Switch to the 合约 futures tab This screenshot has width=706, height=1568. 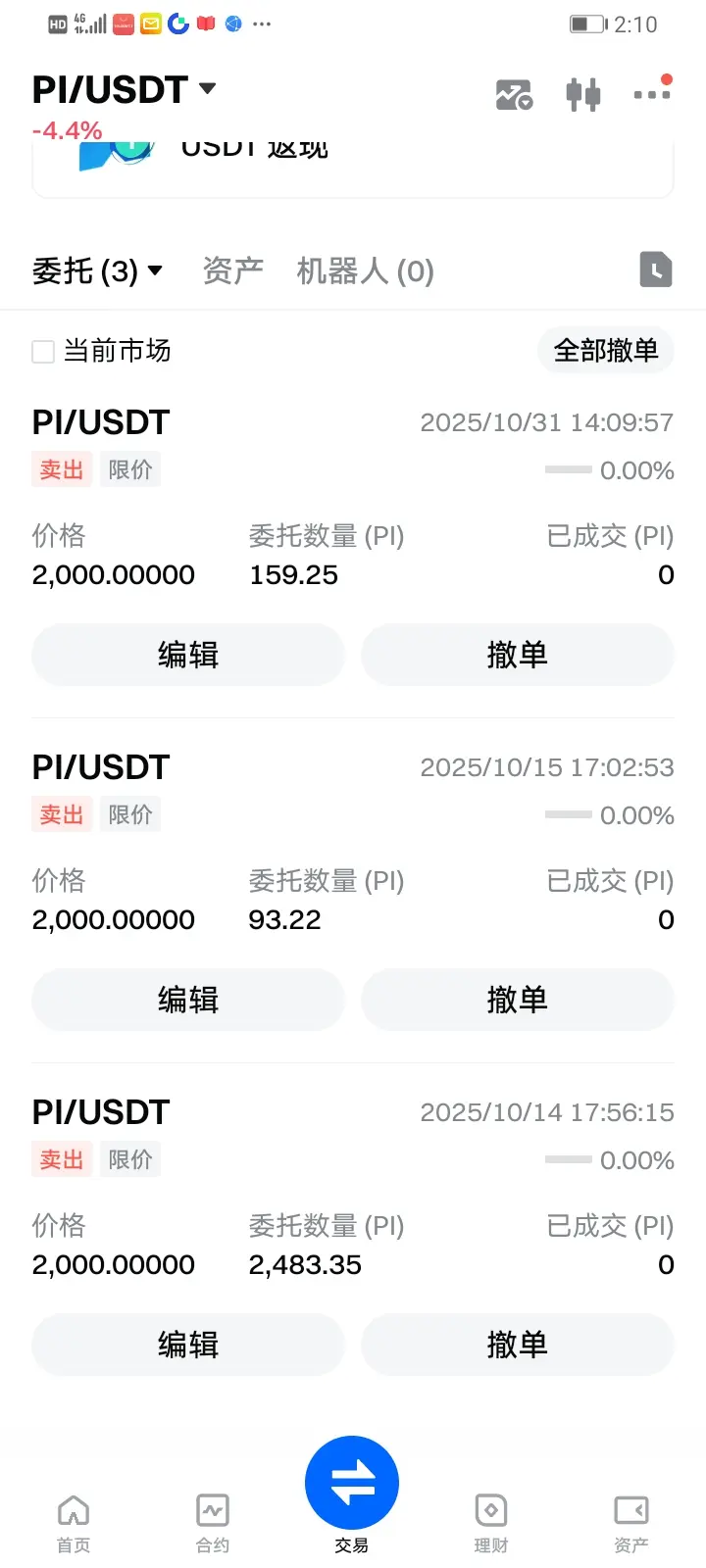pos(213,1522)
